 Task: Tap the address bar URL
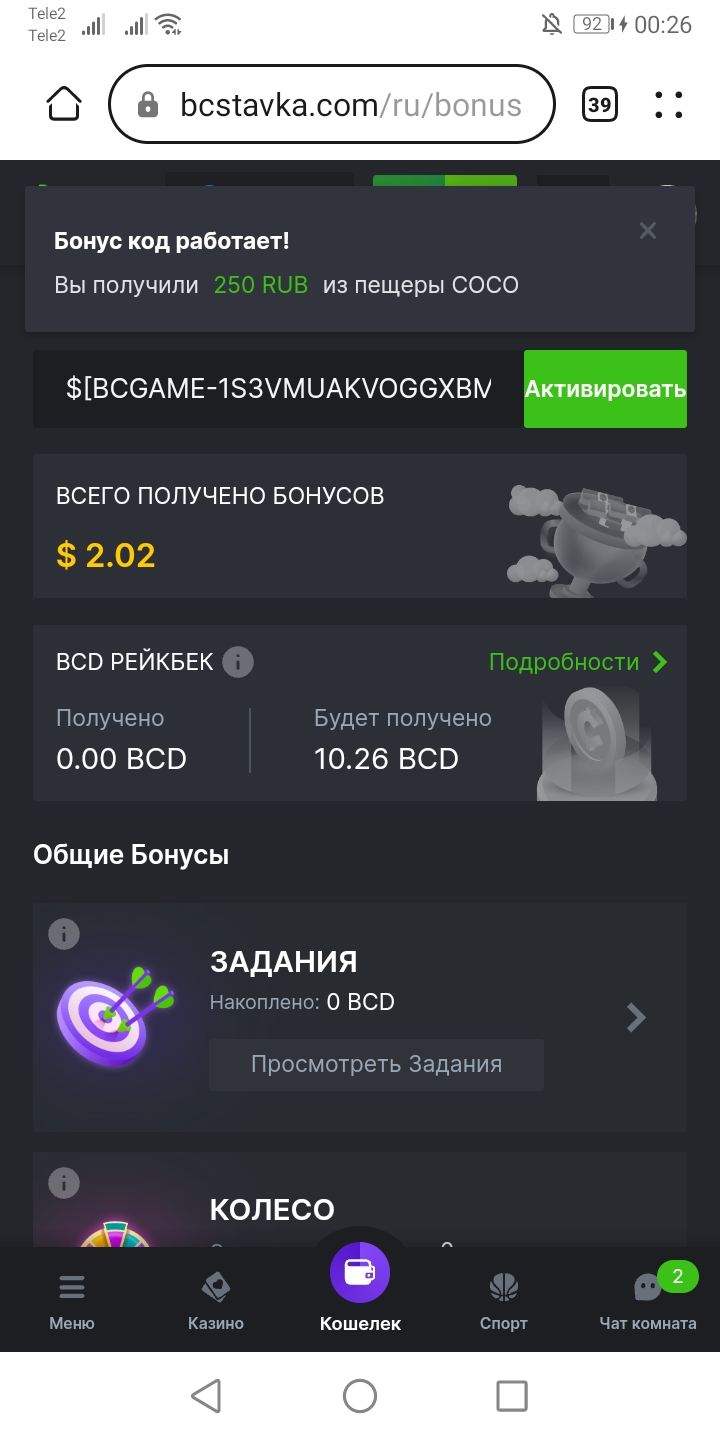[x=350, y=105]
